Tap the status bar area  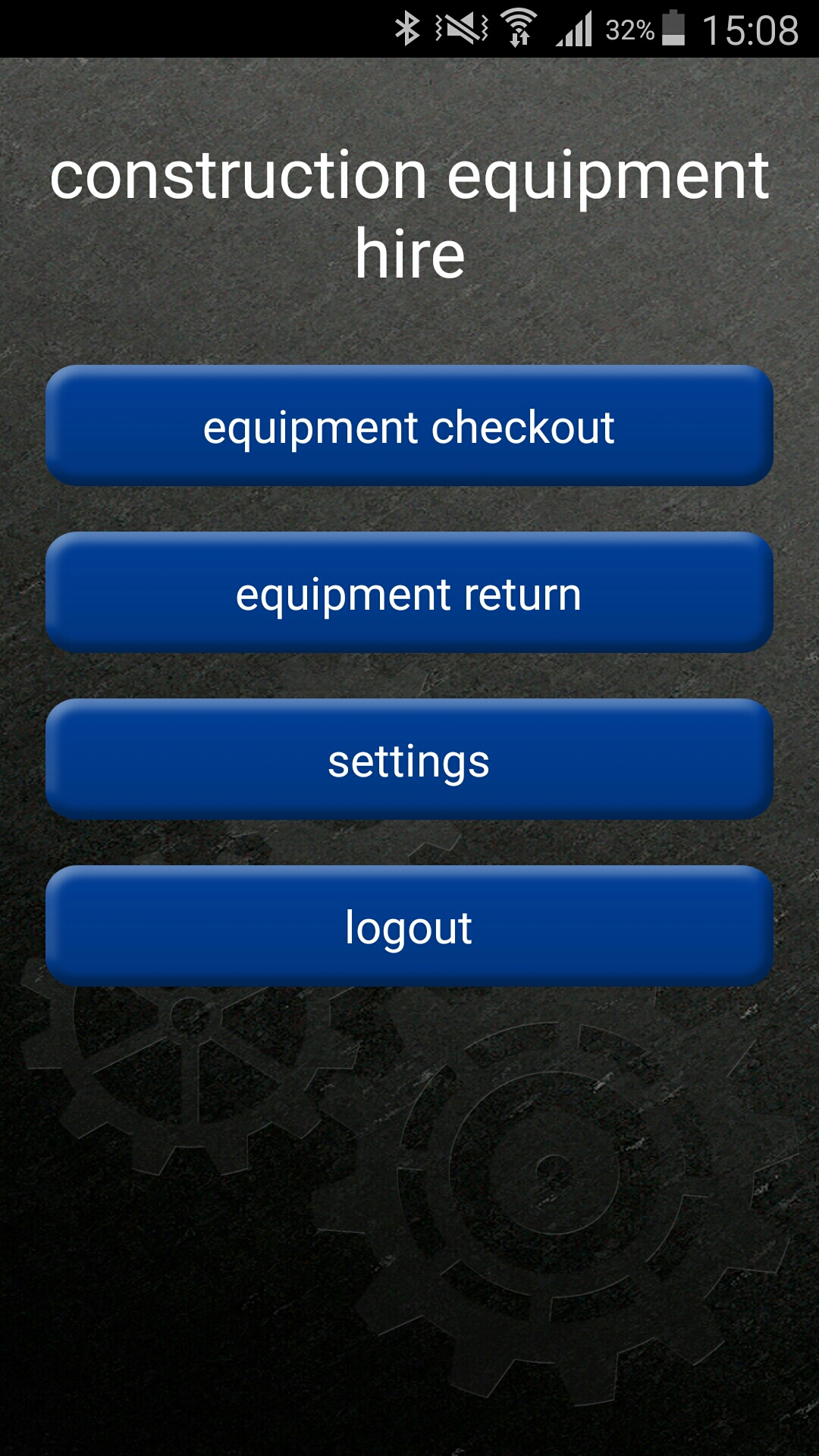(x=227, y=27)
